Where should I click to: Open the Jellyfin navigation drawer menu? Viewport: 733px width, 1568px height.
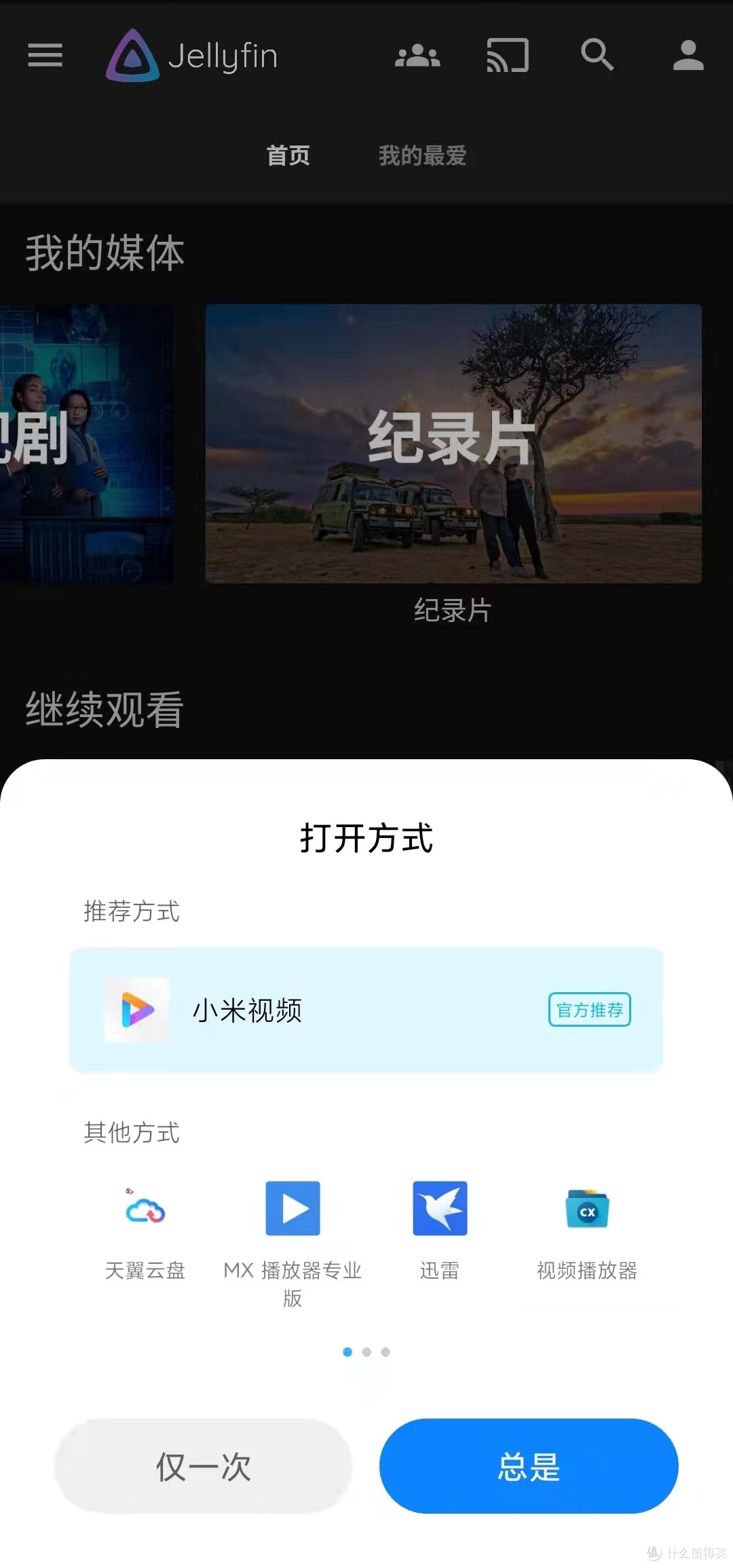[45, 56]
